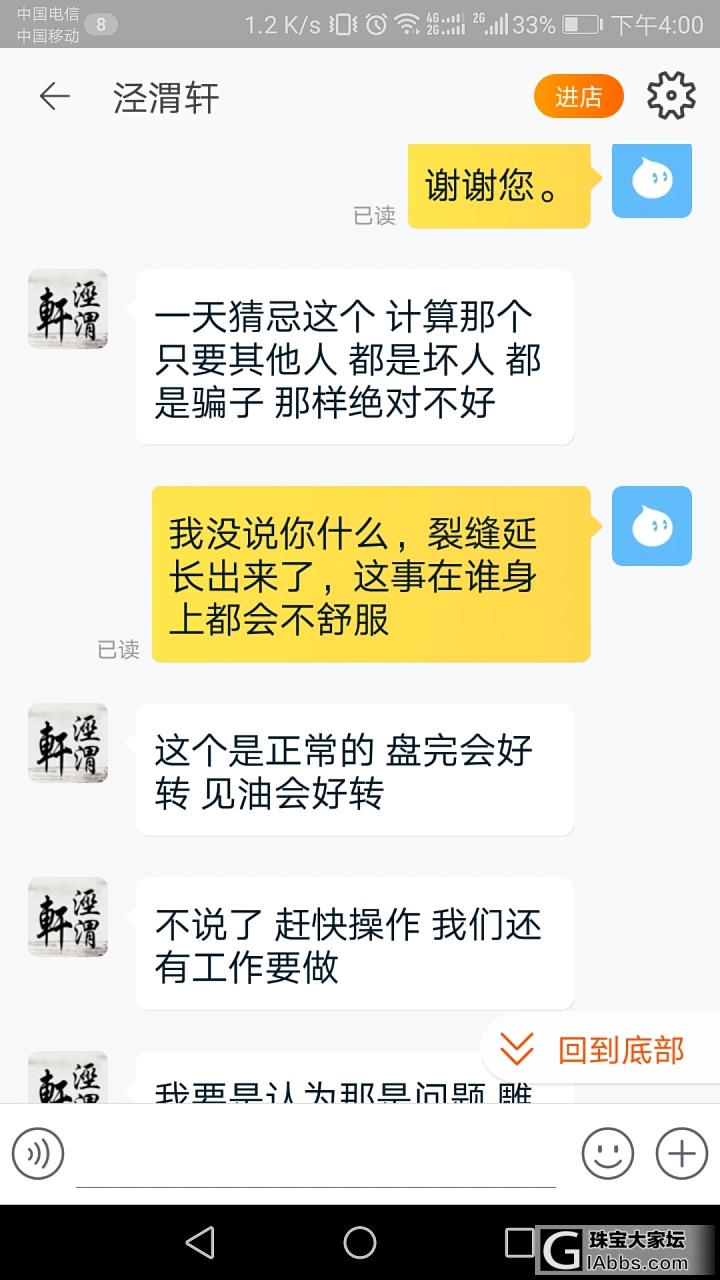The width and height of the screenshot is (720, 1280).
Task: Tap the system home button
Action: pos(360,1242)
